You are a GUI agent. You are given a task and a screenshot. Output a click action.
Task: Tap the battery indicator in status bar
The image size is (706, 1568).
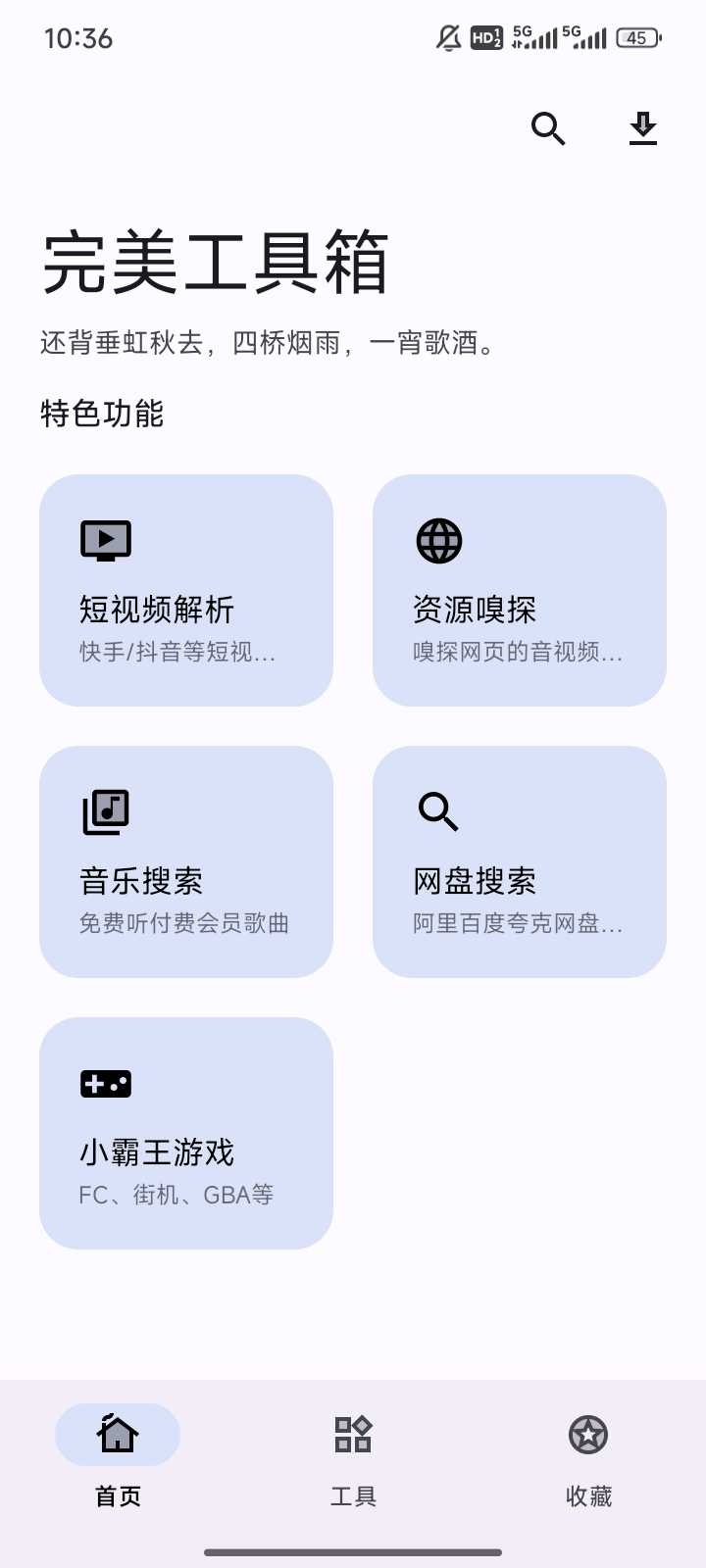(x=637, y=37)
